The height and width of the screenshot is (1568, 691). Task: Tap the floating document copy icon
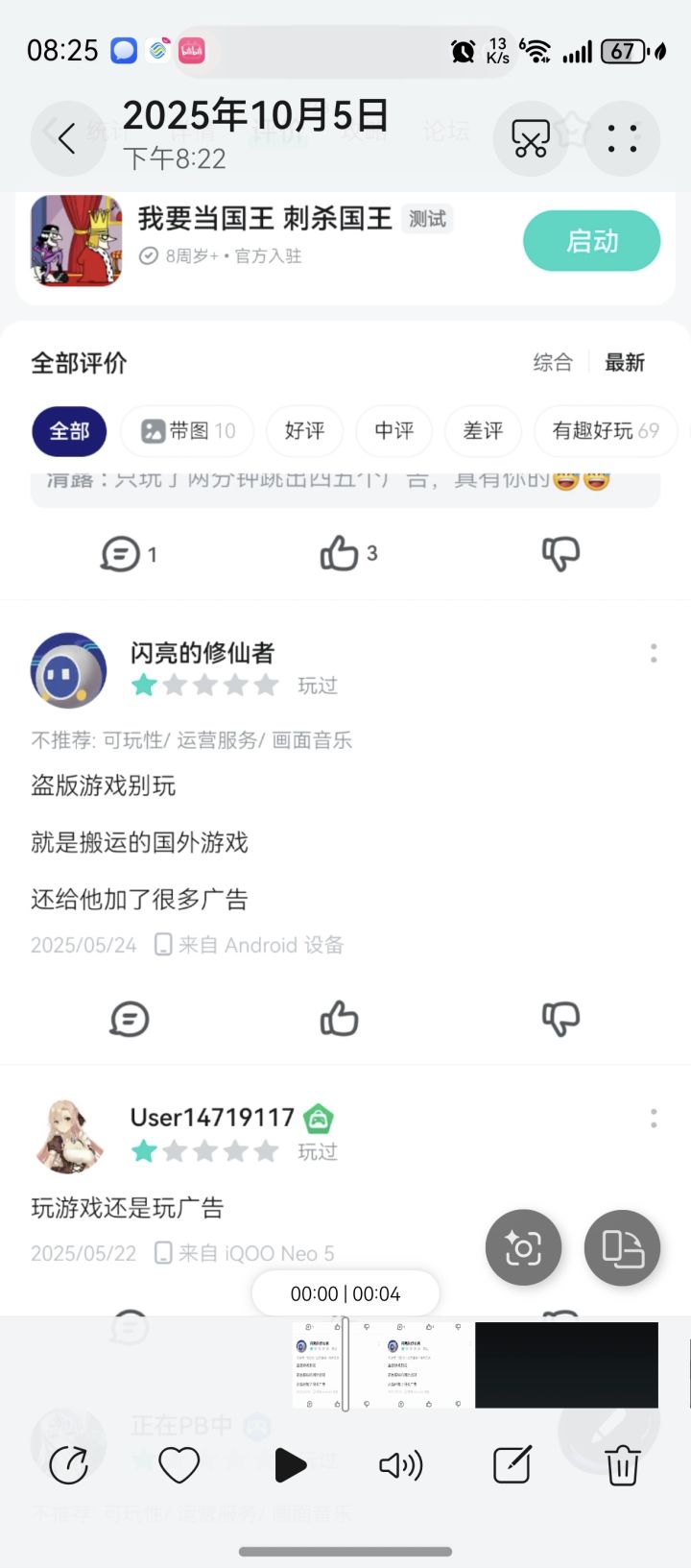click(622, 1246)
